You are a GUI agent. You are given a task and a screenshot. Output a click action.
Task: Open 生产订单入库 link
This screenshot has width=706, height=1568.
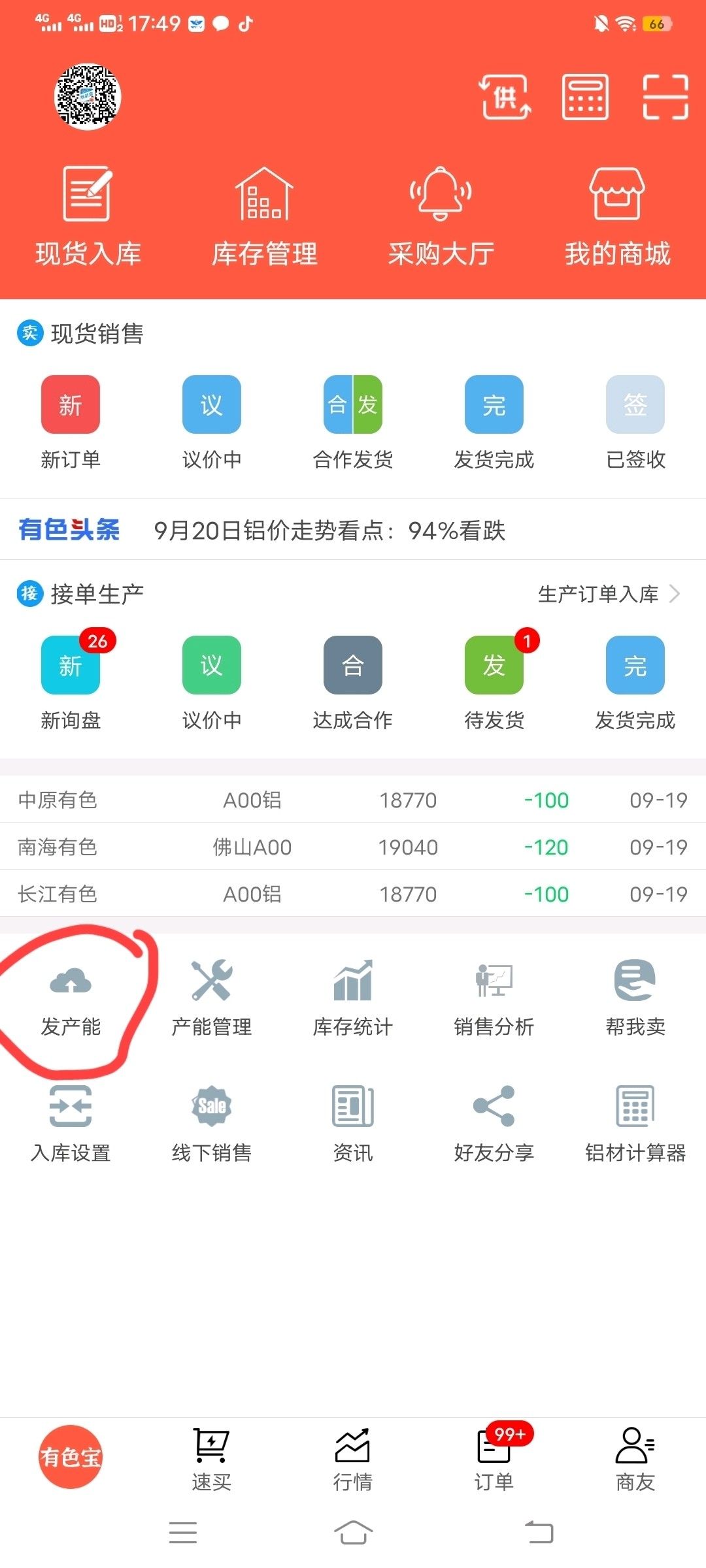[609, 594]
